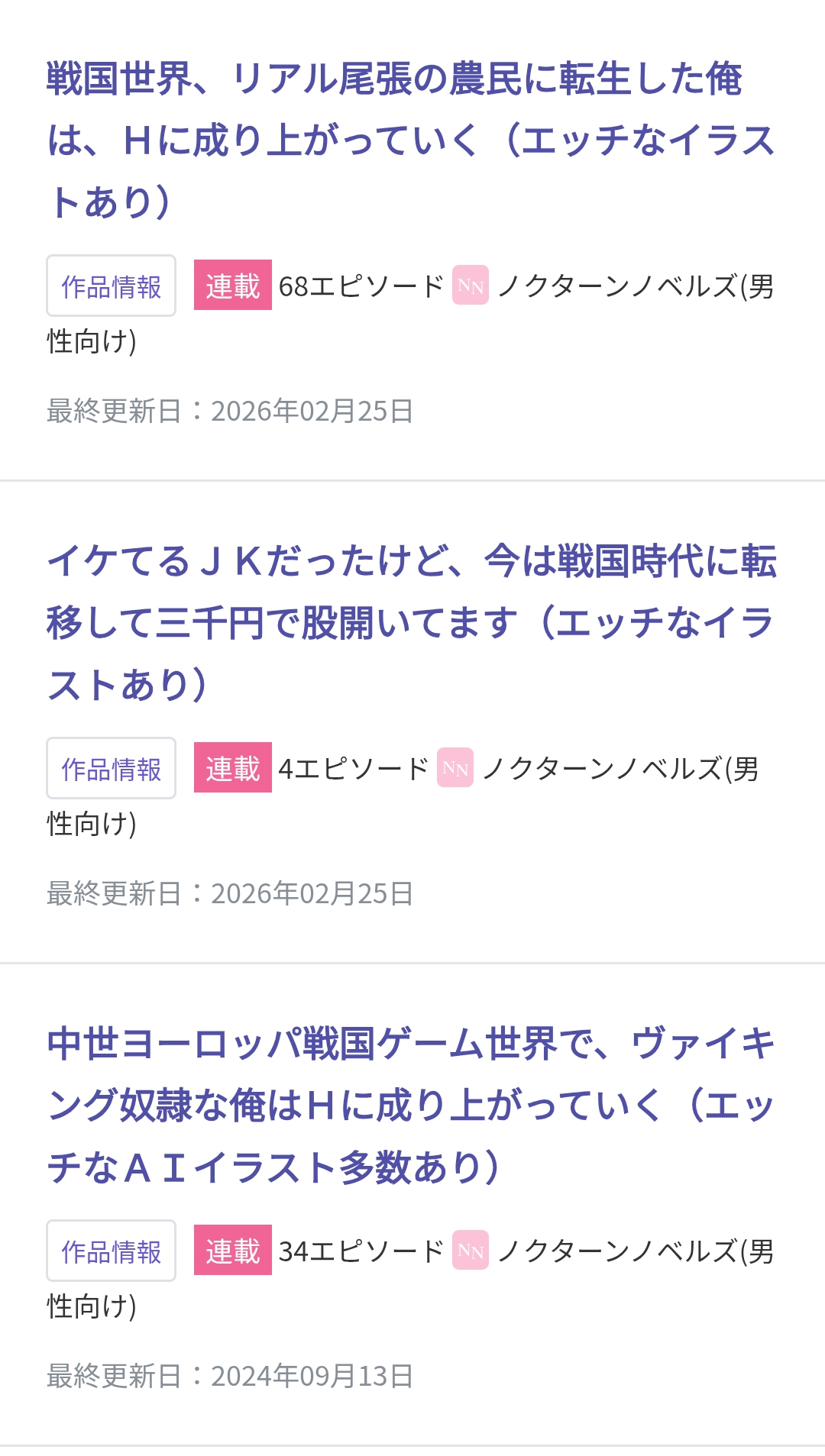View 作品情報 for the 4エピソード novel
825x1456 pixels.
click(111, 769)
